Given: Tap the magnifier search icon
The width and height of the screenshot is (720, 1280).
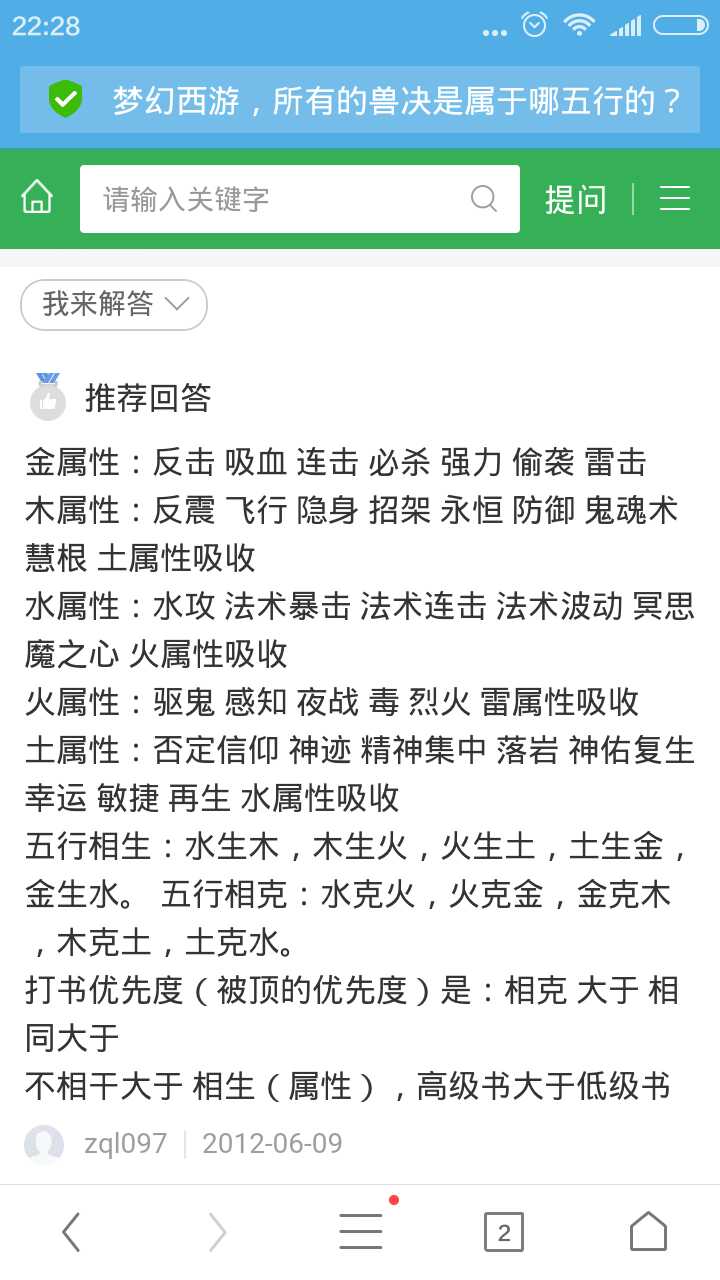Looking at the screenshot, I should pos(484,199).
